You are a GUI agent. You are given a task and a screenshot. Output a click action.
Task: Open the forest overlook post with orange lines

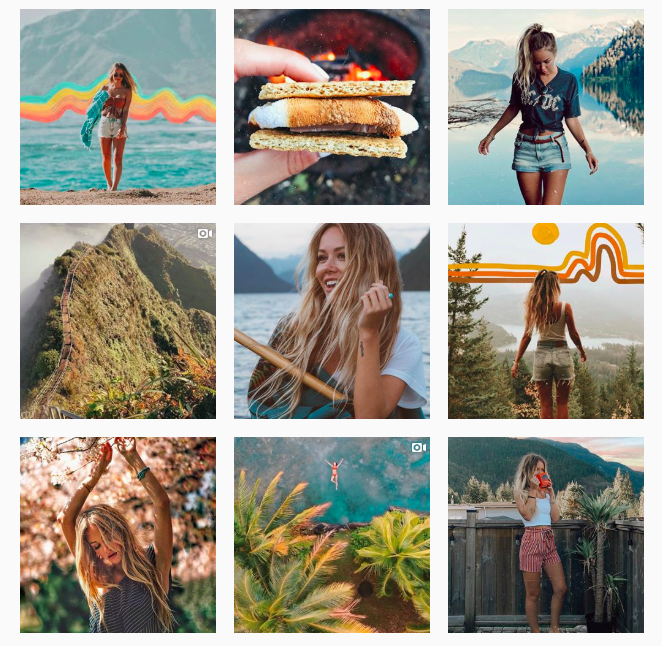[x=545, y=320]
